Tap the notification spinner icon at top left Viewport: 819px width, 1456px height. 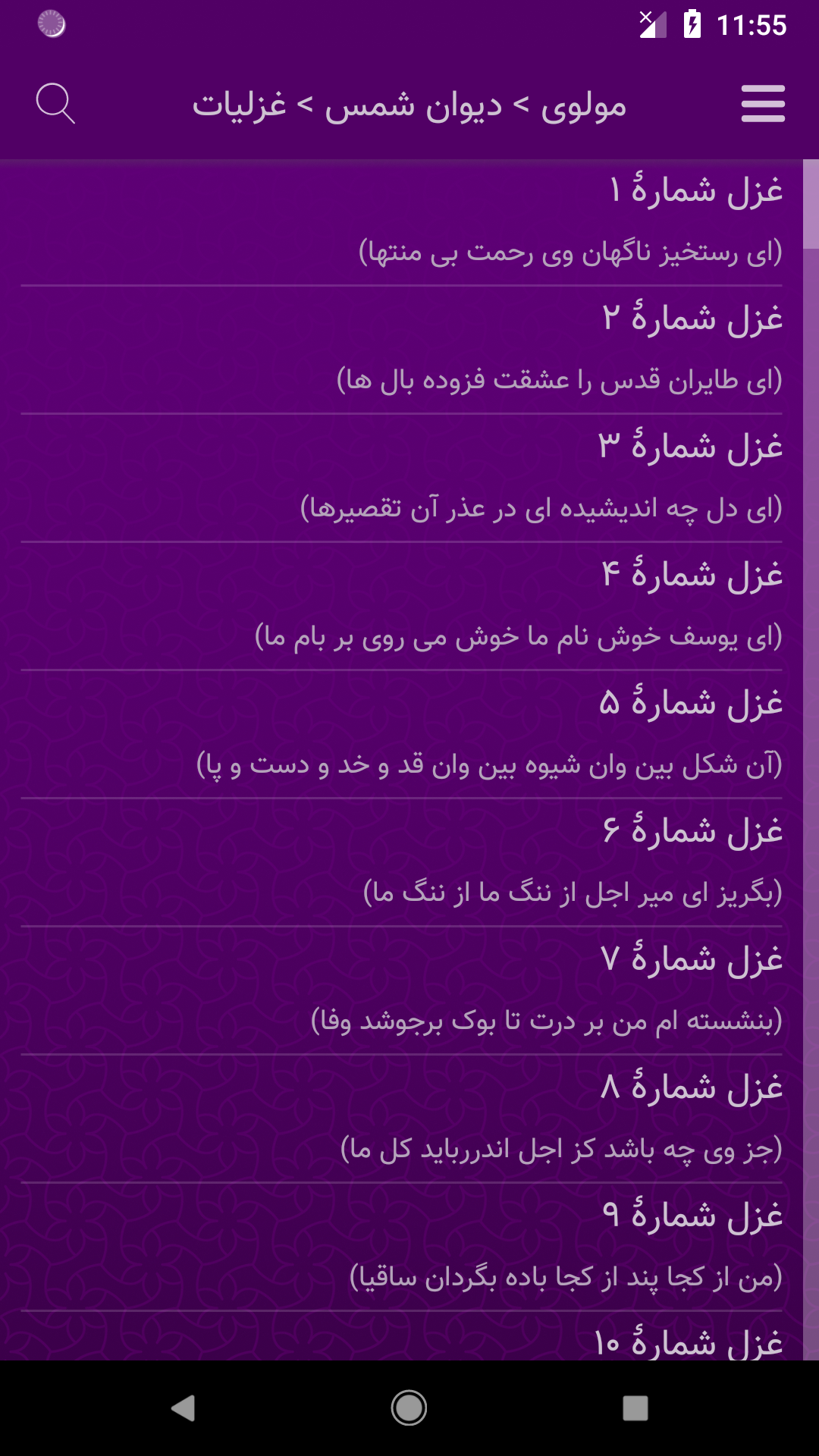coord(50,25)
